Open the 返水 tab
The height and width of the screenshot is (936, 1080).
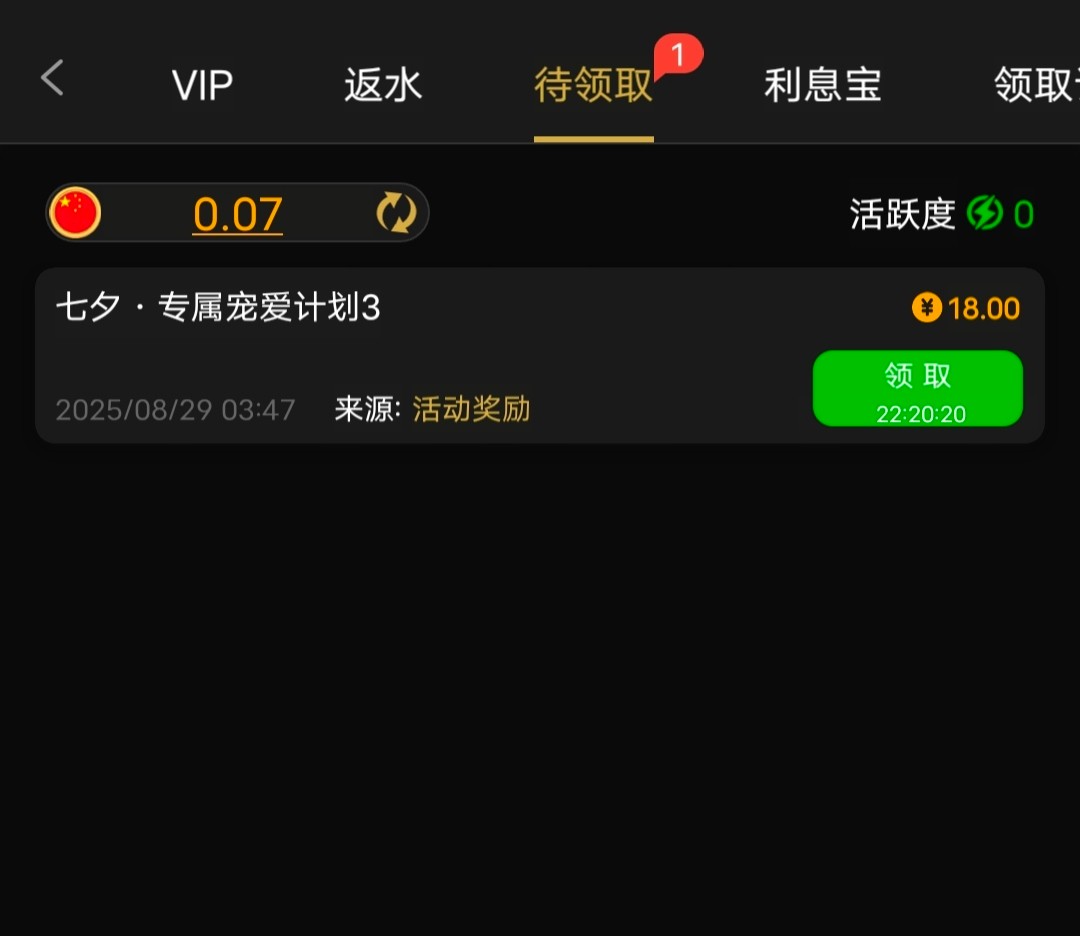(x=383, y=86)
